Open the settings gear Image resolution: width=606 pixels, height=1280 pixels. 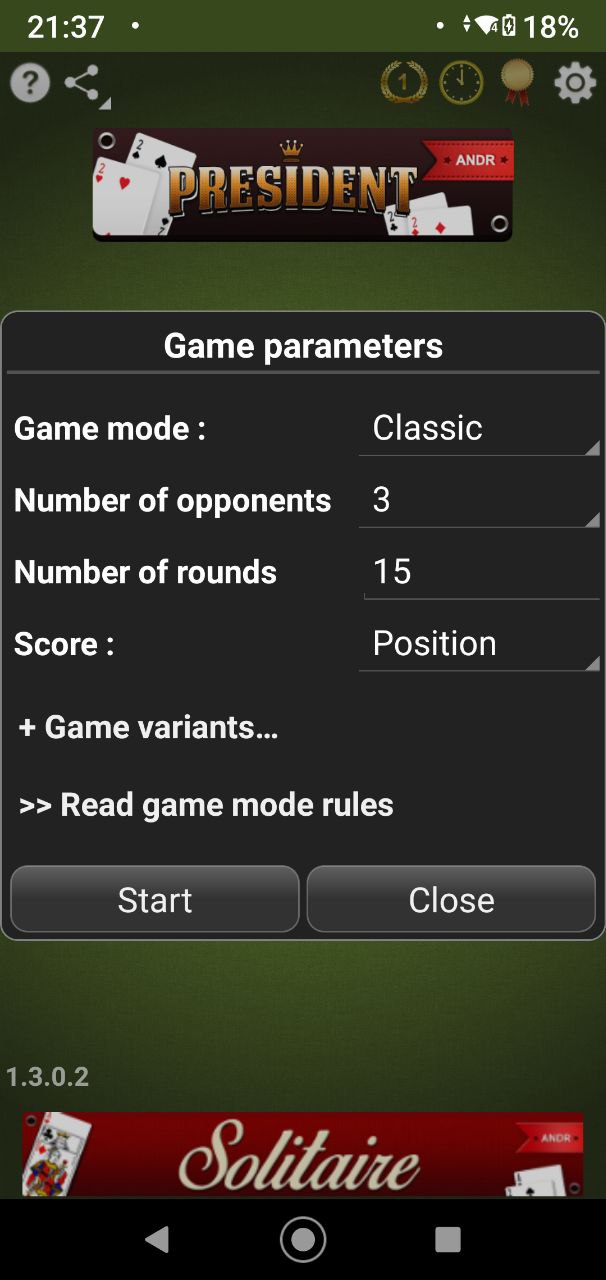coord(575,83)
